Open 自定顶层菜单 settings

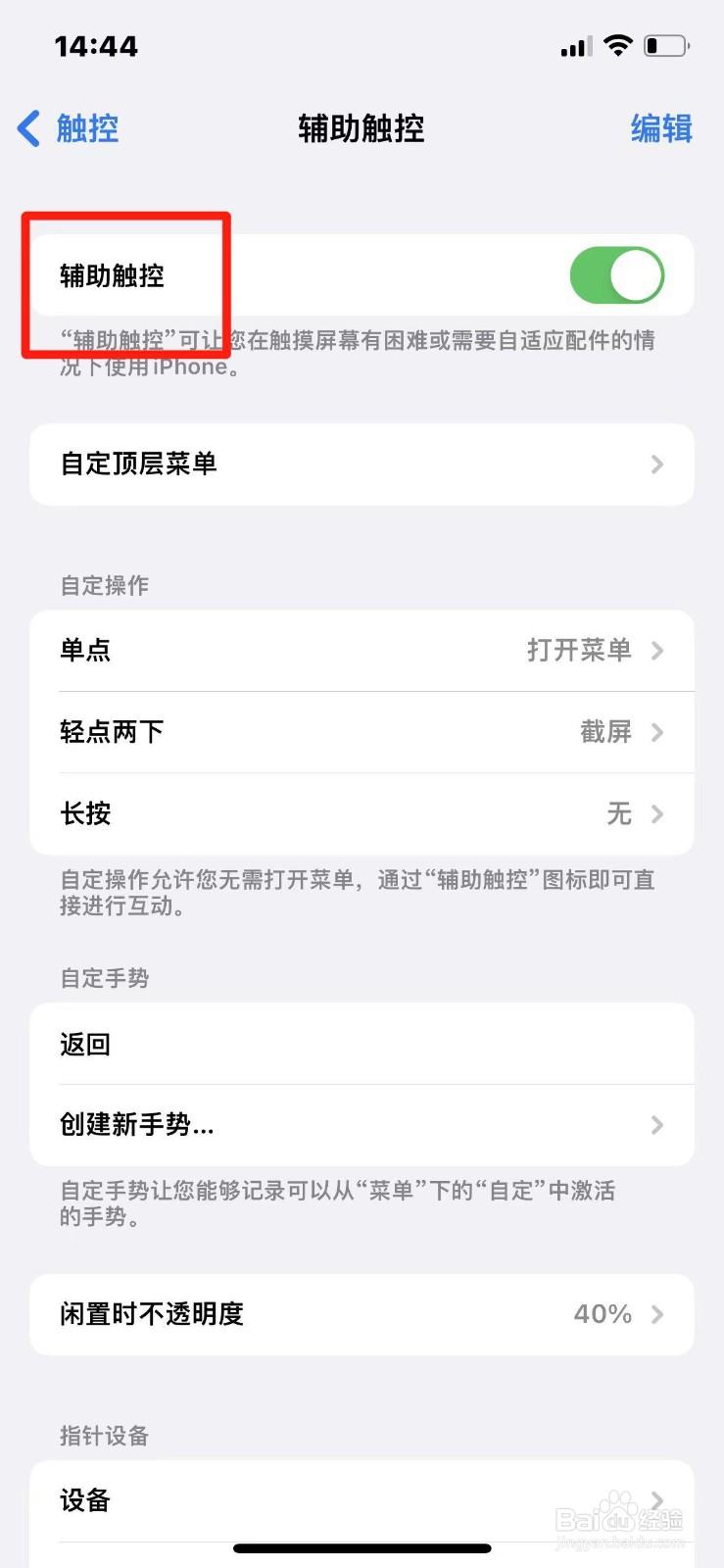pos(362,465)
